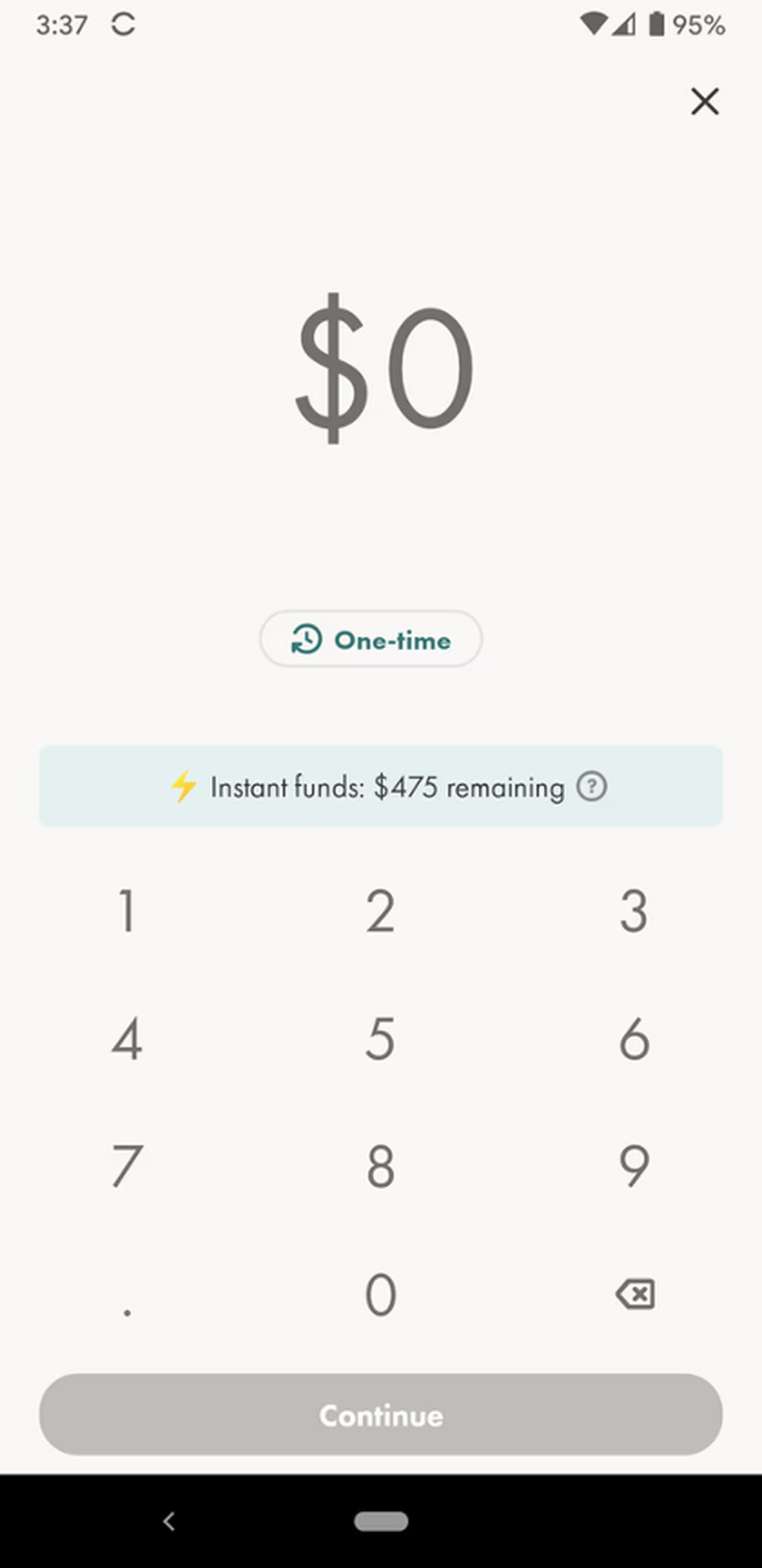Image resolution: width=762 pixels, height=1568 pixels.
Task: Delete last digit with backspace key
Action: coord(635,1294)
